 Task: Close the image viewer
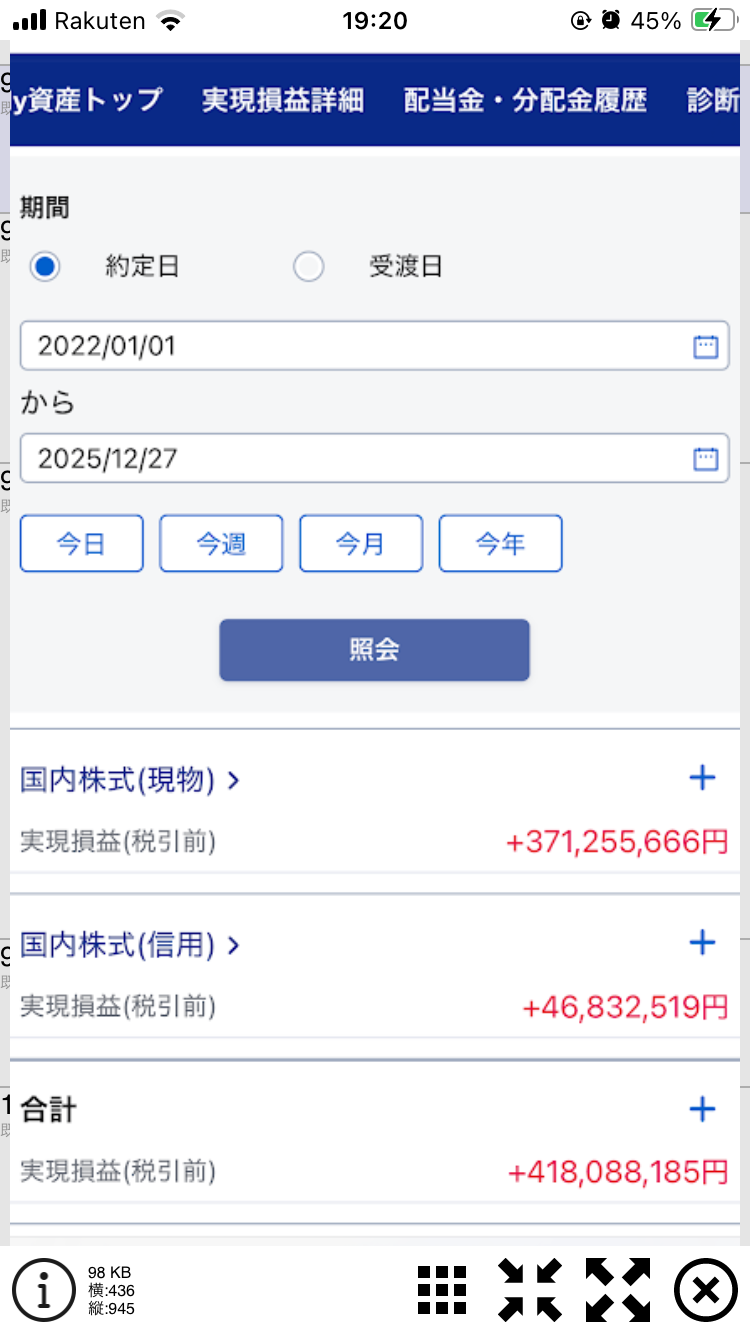(x=705, y=1291)
